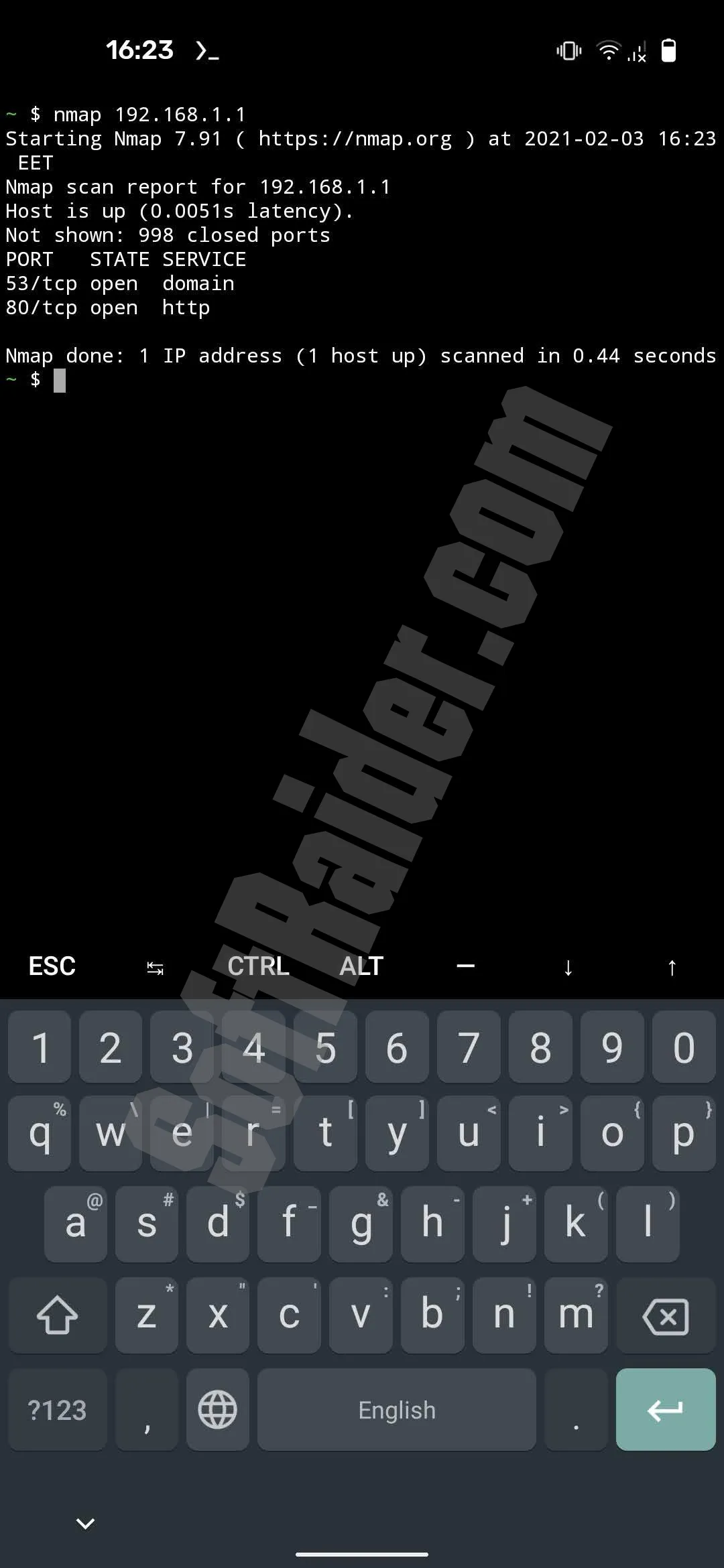Tap the Tab key in extra keys row

click(155, 967)
